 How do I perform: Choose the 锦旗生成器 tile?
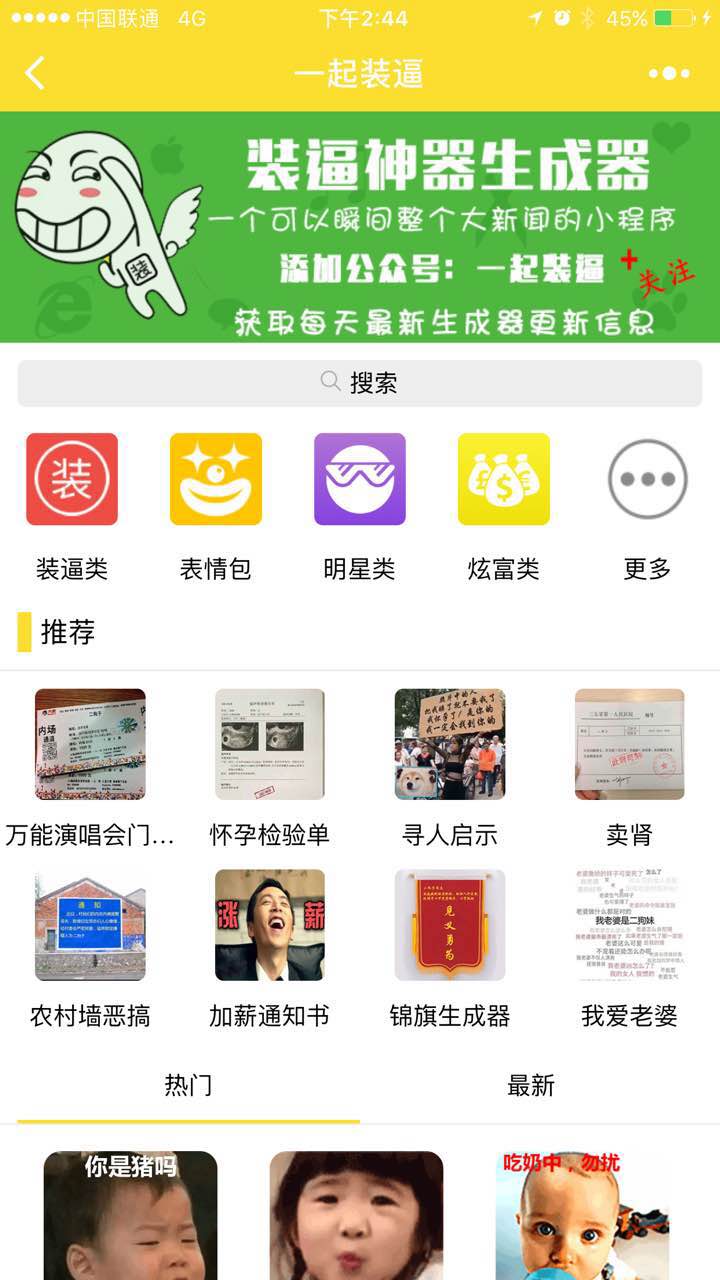click(450, 926)
